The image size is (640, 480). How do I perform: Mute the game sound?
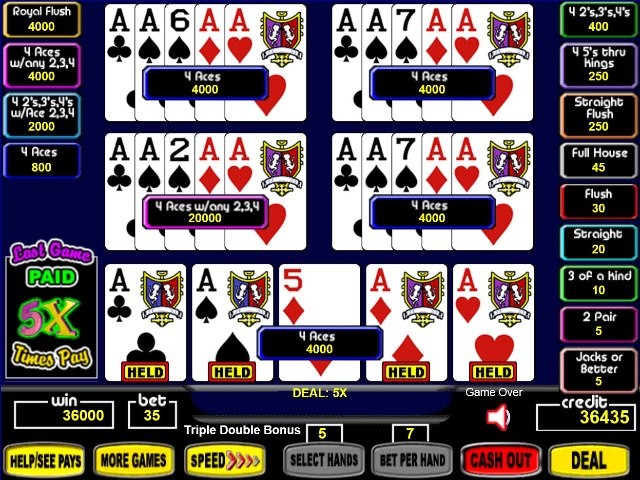pyautogui.click(x=498, y=417)
